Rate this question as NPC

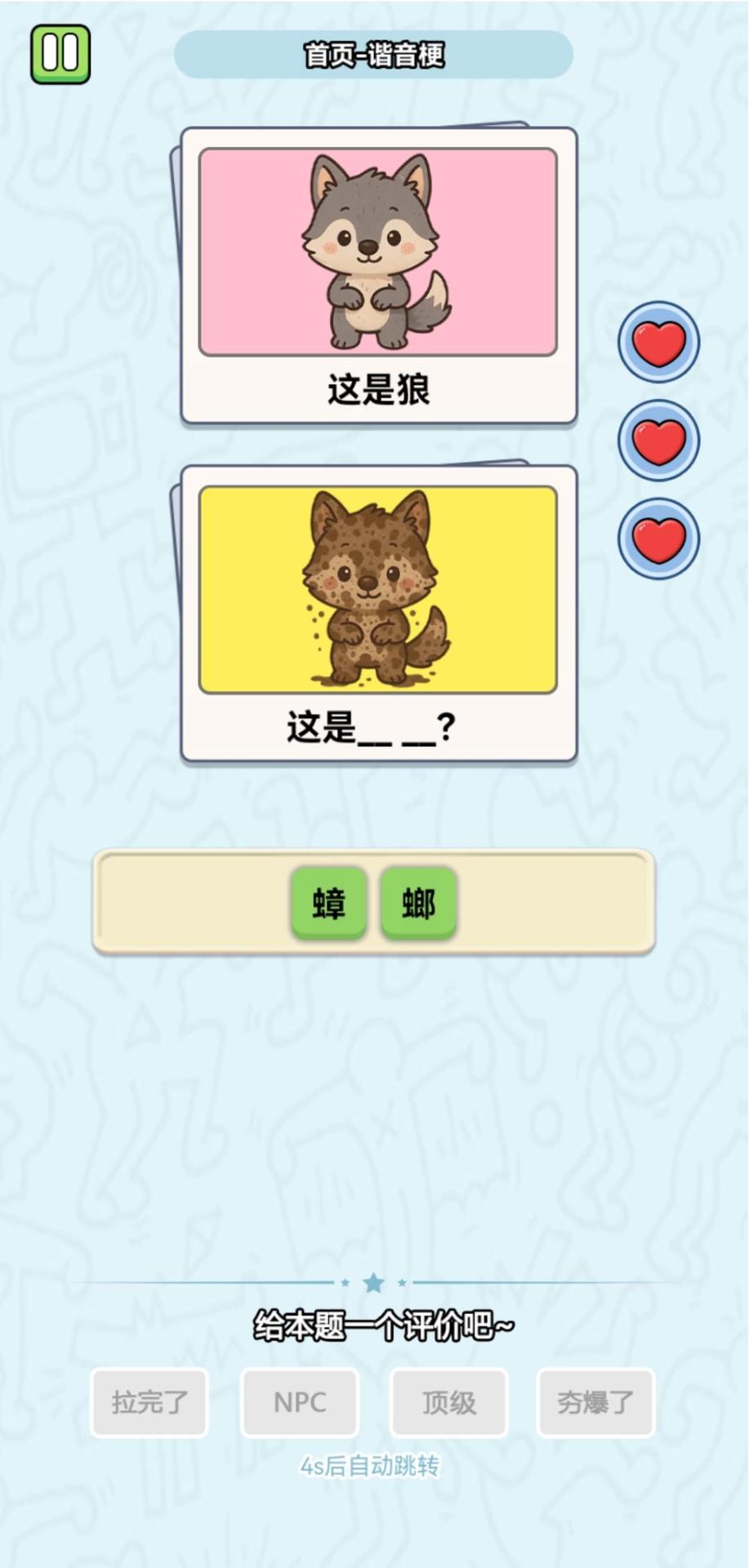click(x=300, y=1403)
